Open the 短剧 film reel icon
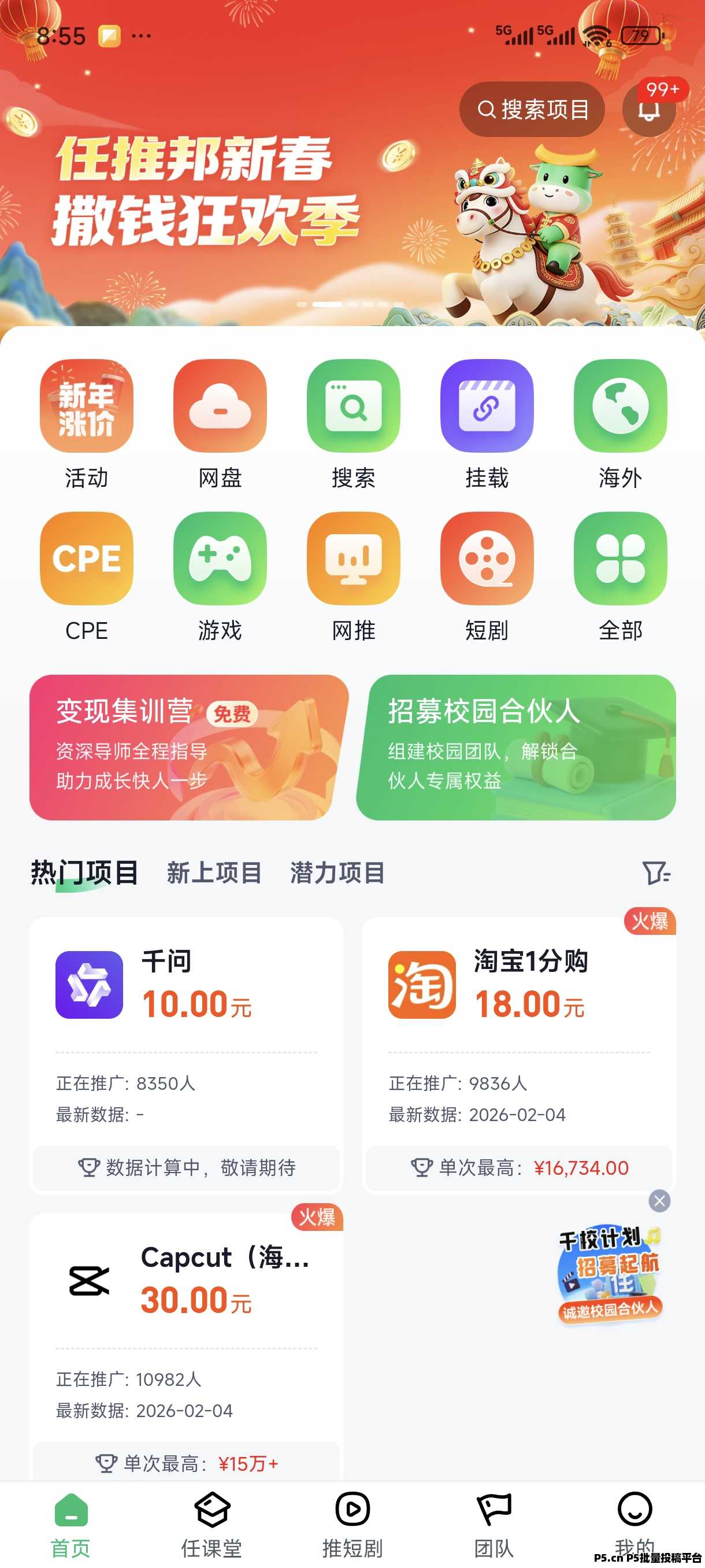This screenshot has width=705, height=1568. click(487, 560)
